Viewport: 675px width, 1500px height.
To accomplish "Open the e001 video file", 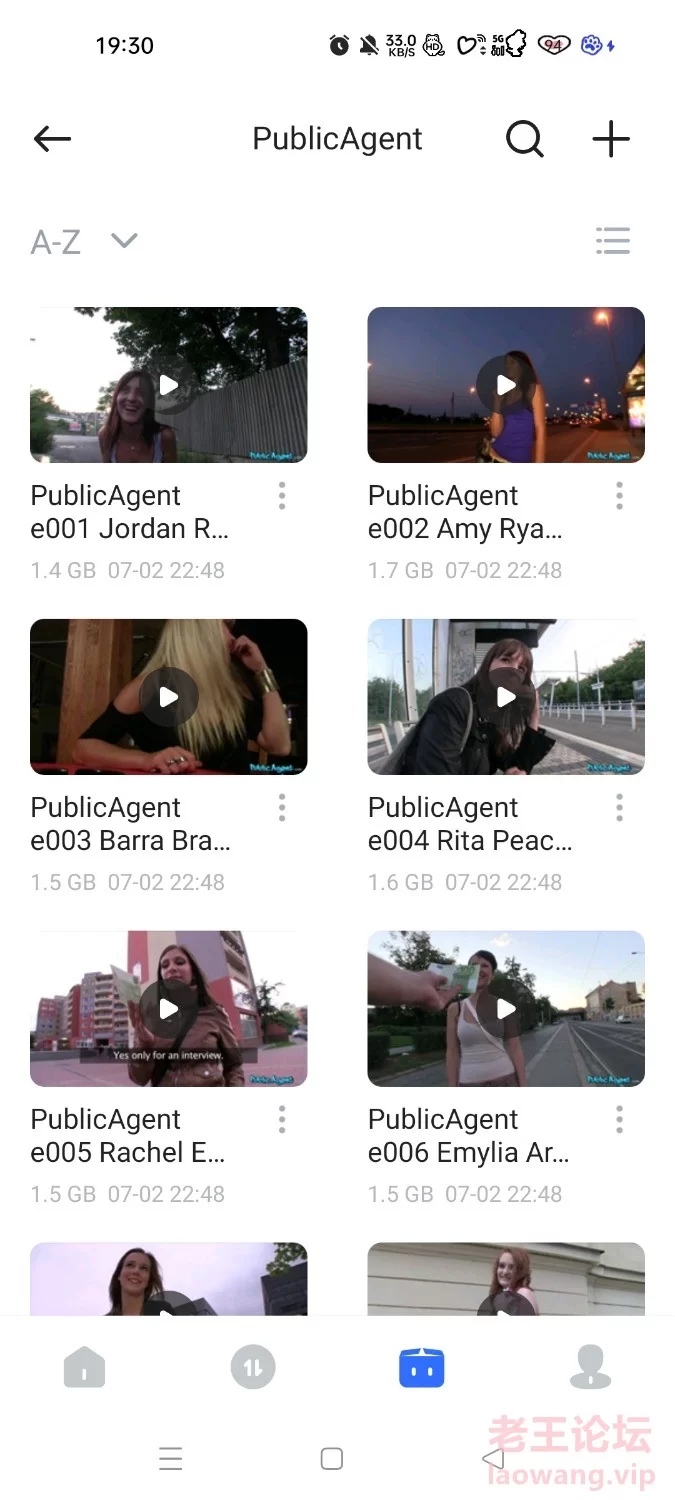I will pyautogui.click(x=168, y=385).
